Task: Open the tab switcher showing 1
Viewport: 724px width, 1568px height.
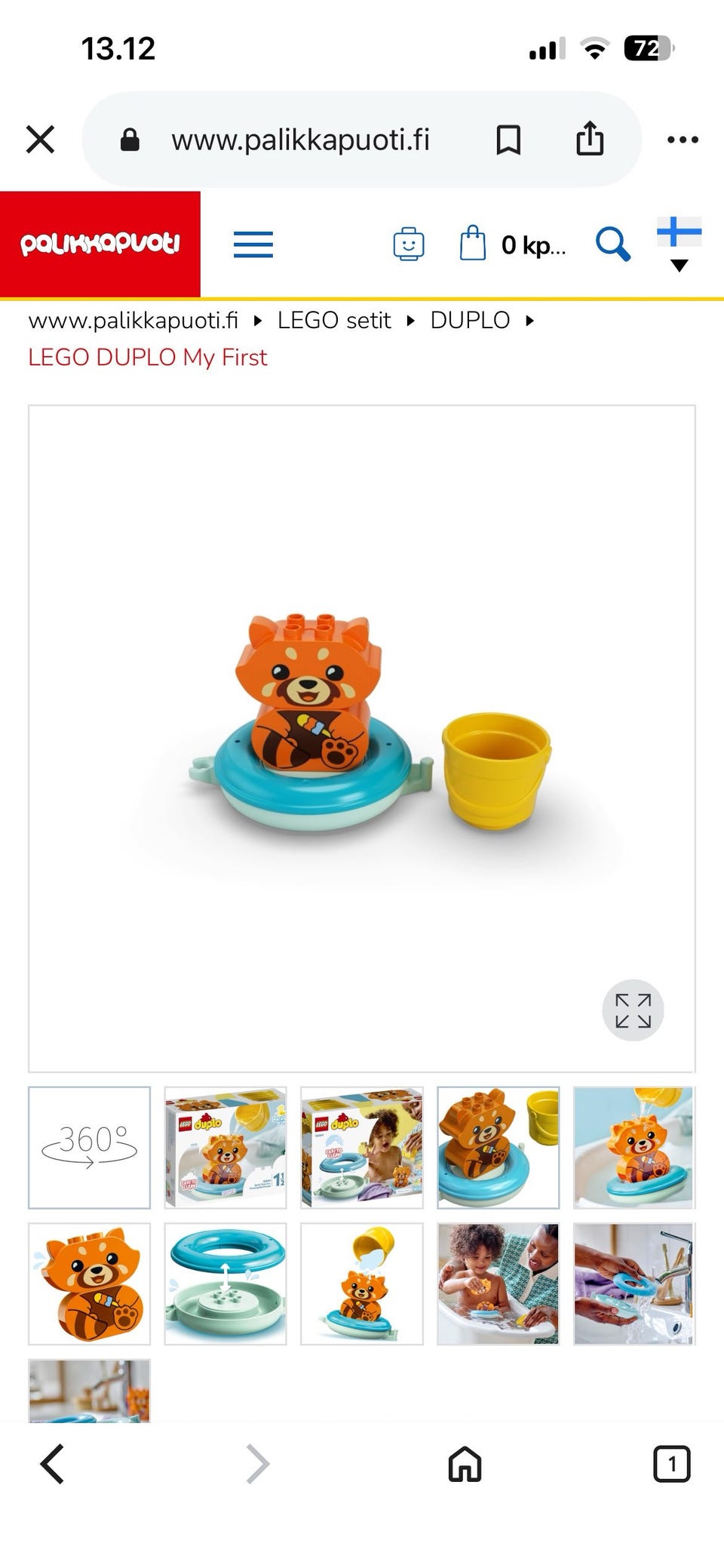Action: click(x=671, y=1464)
